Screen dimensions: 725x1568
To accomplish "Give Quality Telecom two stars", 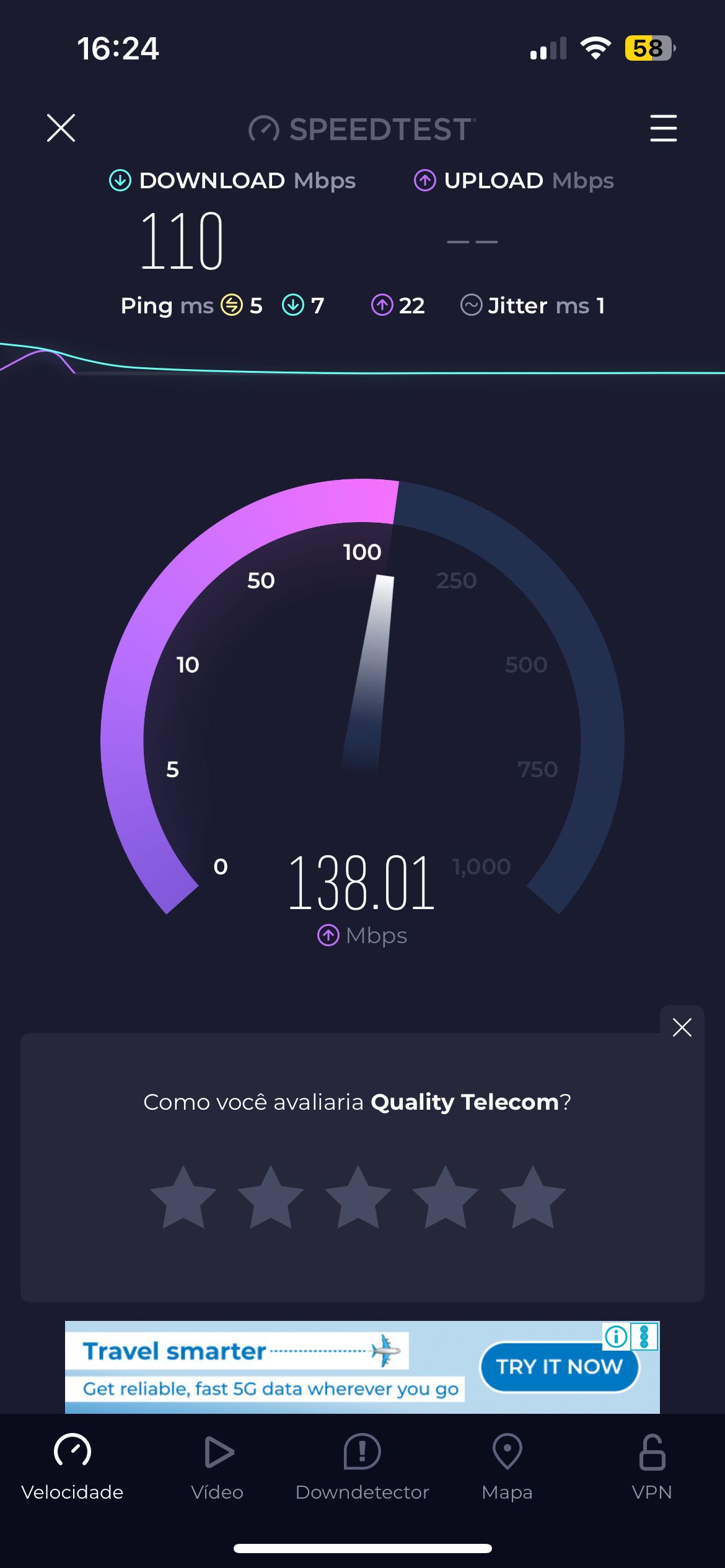I will [271, 1197].
